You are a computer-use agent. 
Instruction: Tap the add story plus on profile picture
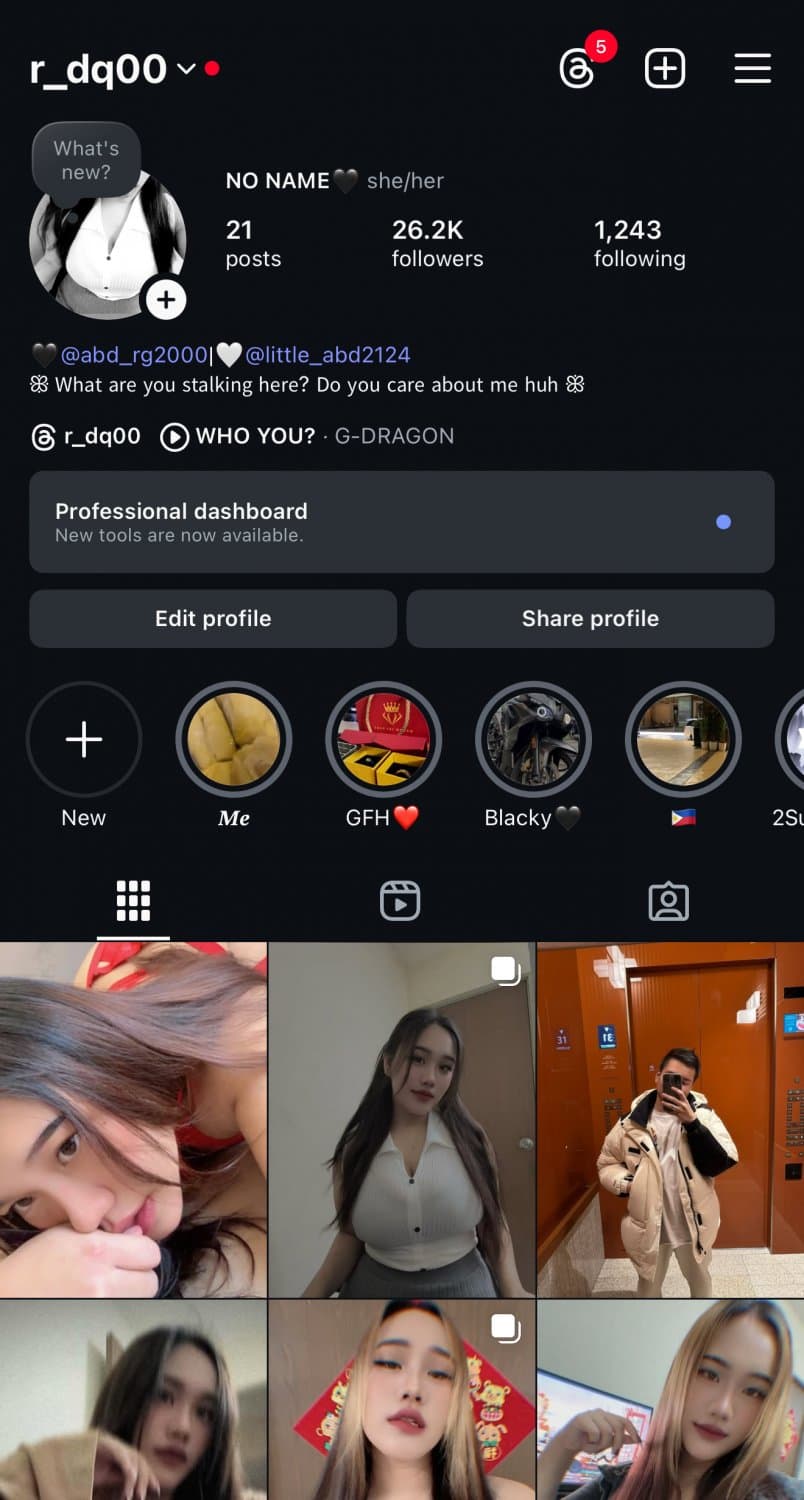click(166, 299)
